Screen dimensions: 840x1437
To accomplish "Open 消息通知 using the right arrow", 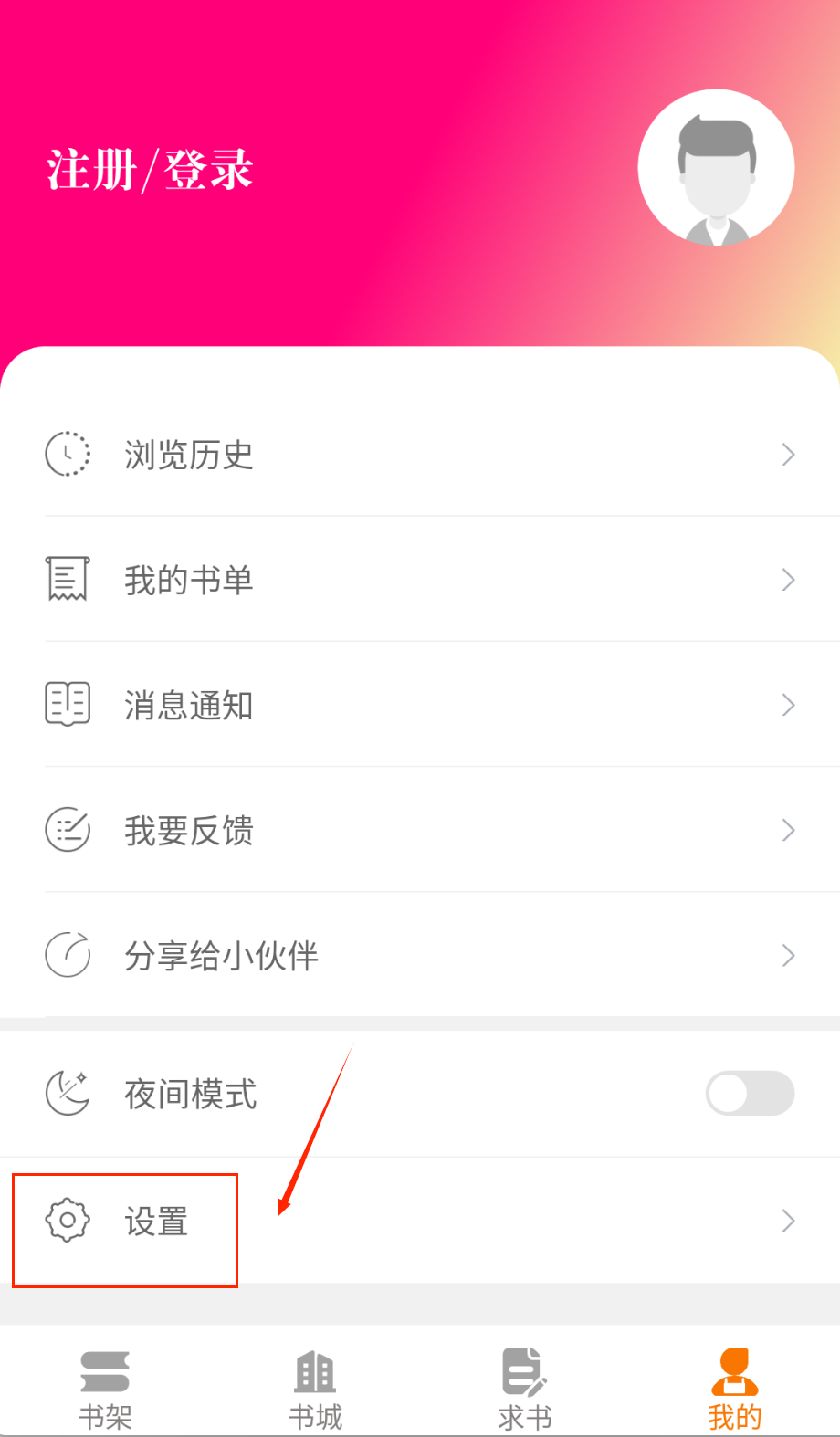I will point(787,705).
